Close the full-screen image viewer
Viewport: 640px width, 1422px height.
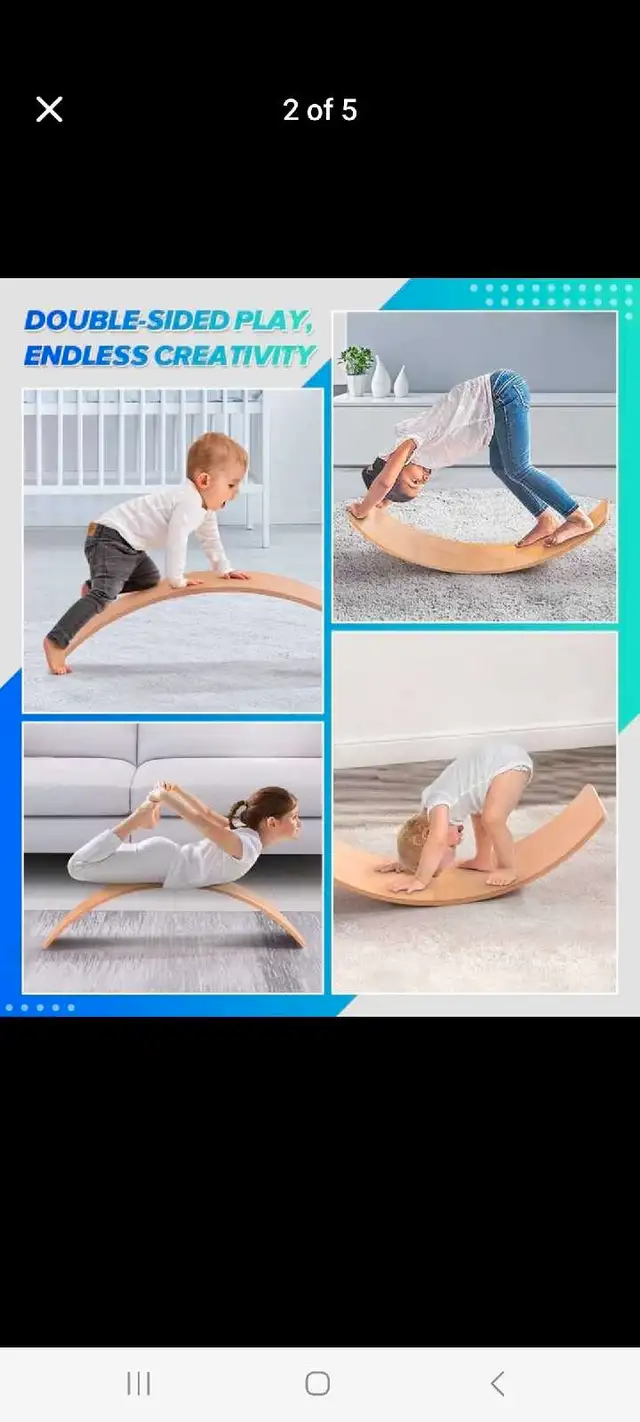(49, 110)
